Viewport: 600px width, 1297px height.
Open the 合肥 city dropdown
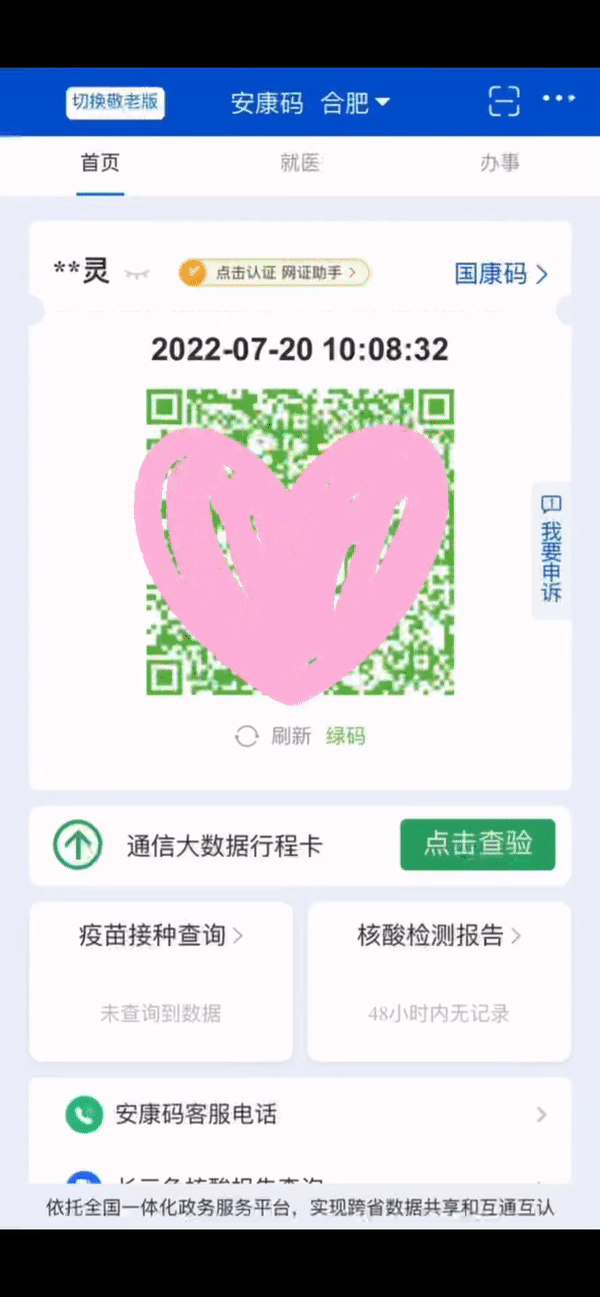(355, 103)
